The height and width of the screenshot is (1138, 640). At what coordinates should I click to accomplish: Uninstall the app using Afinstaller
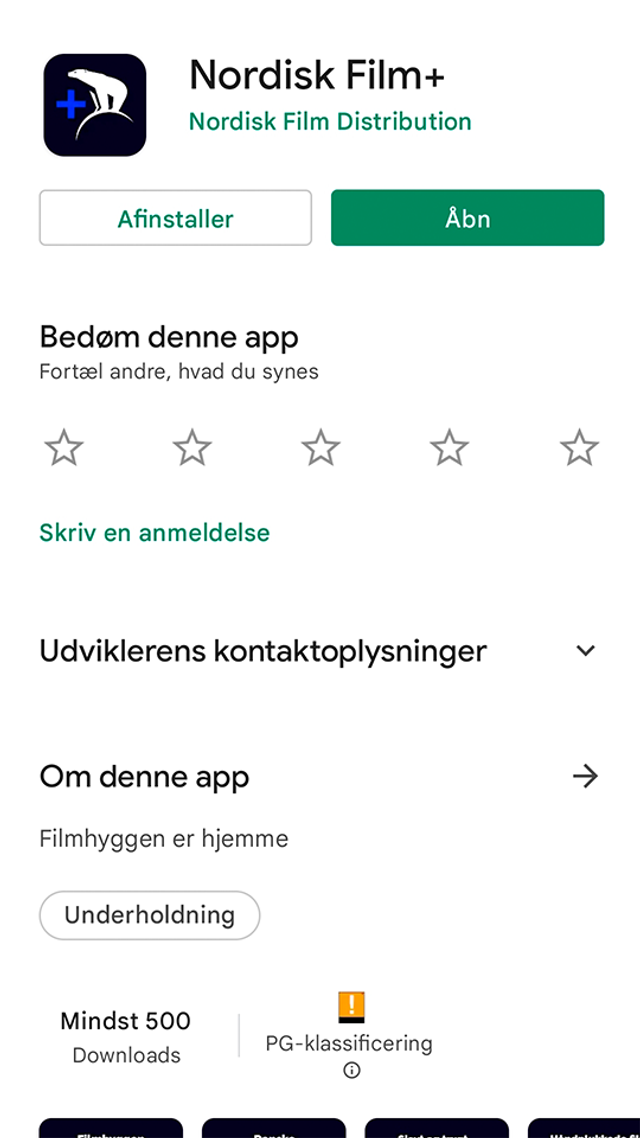click(x=175, y=218)
